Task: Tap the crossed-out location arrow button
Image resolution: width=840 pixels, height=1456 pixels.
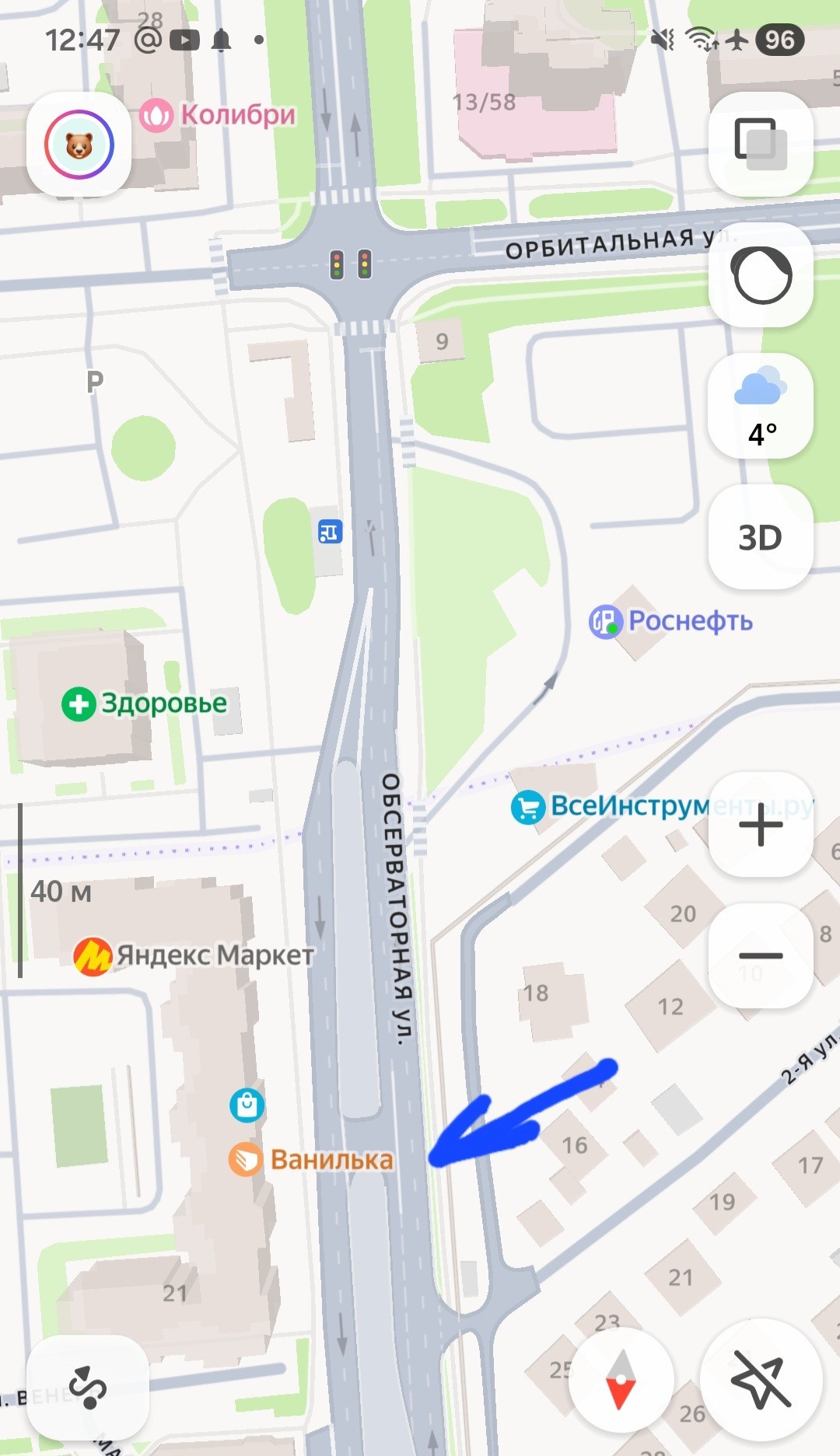Action: [761, 1381]
